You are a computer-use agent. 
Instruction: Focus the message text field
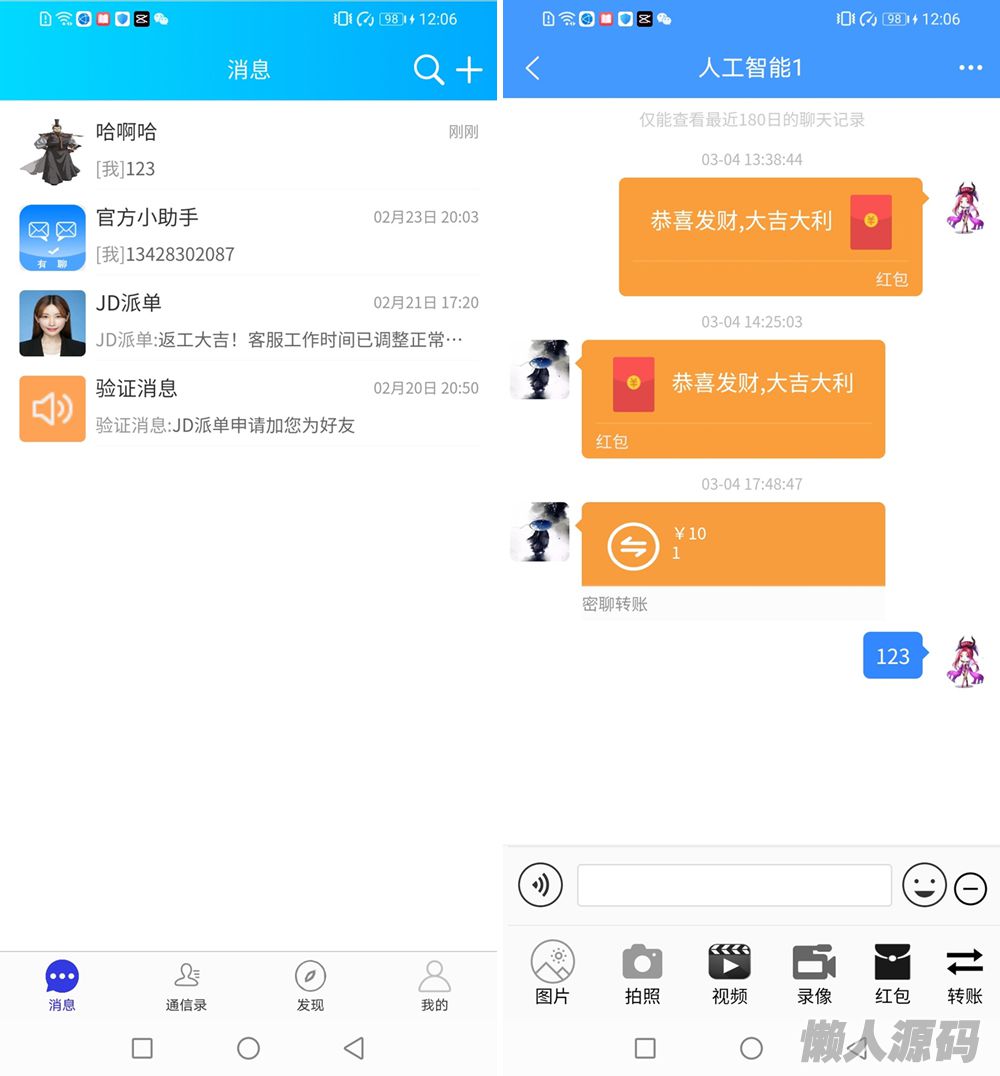(734, 885)
